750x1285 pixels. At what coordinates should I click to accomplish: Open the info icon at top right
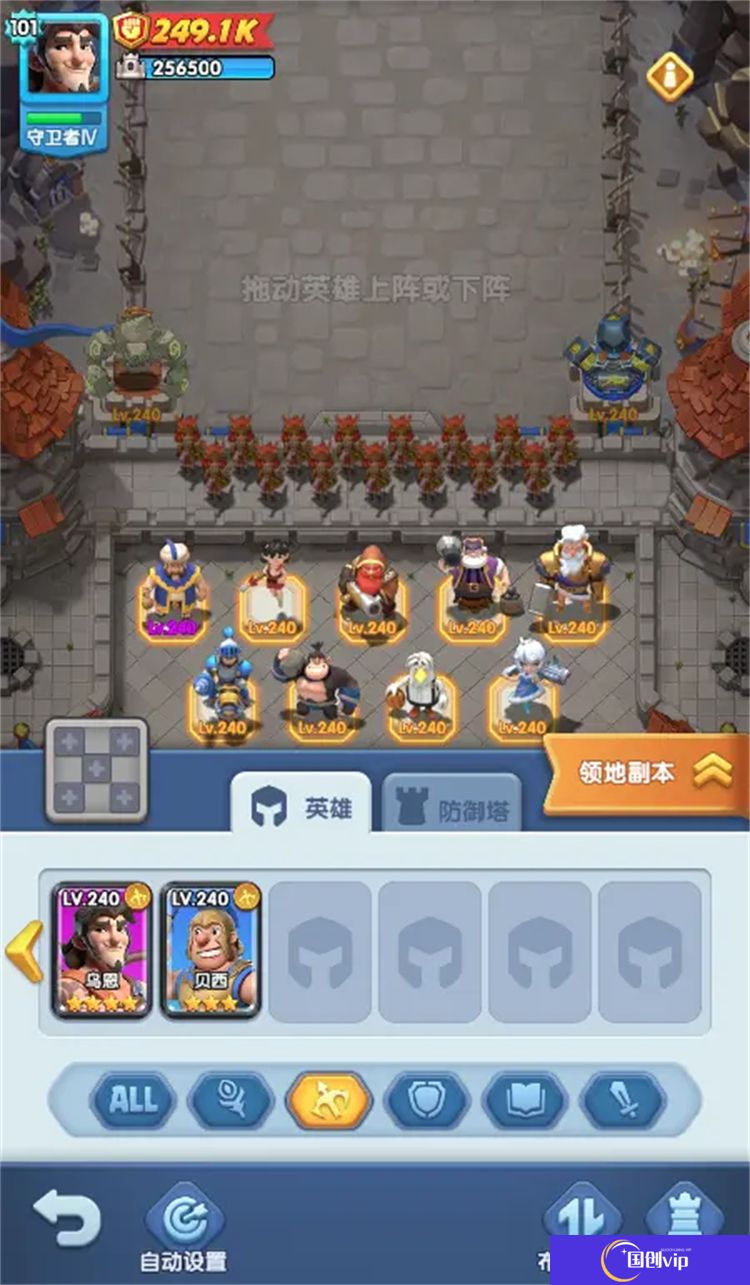coord(669,76)
